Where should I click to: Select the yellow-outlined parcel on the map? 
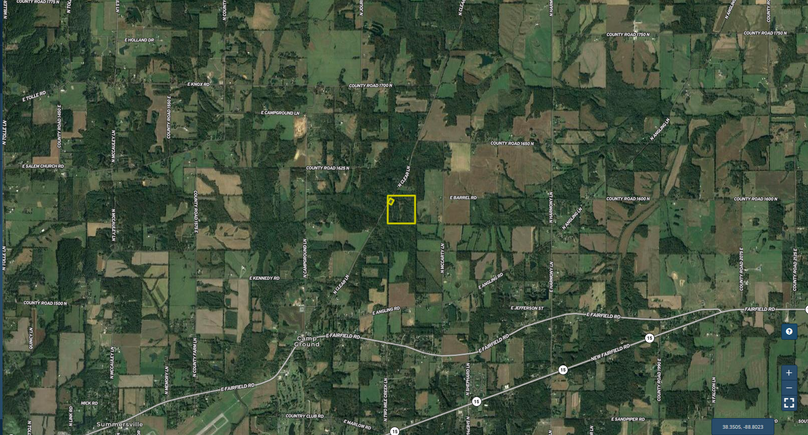coord(402,210)
